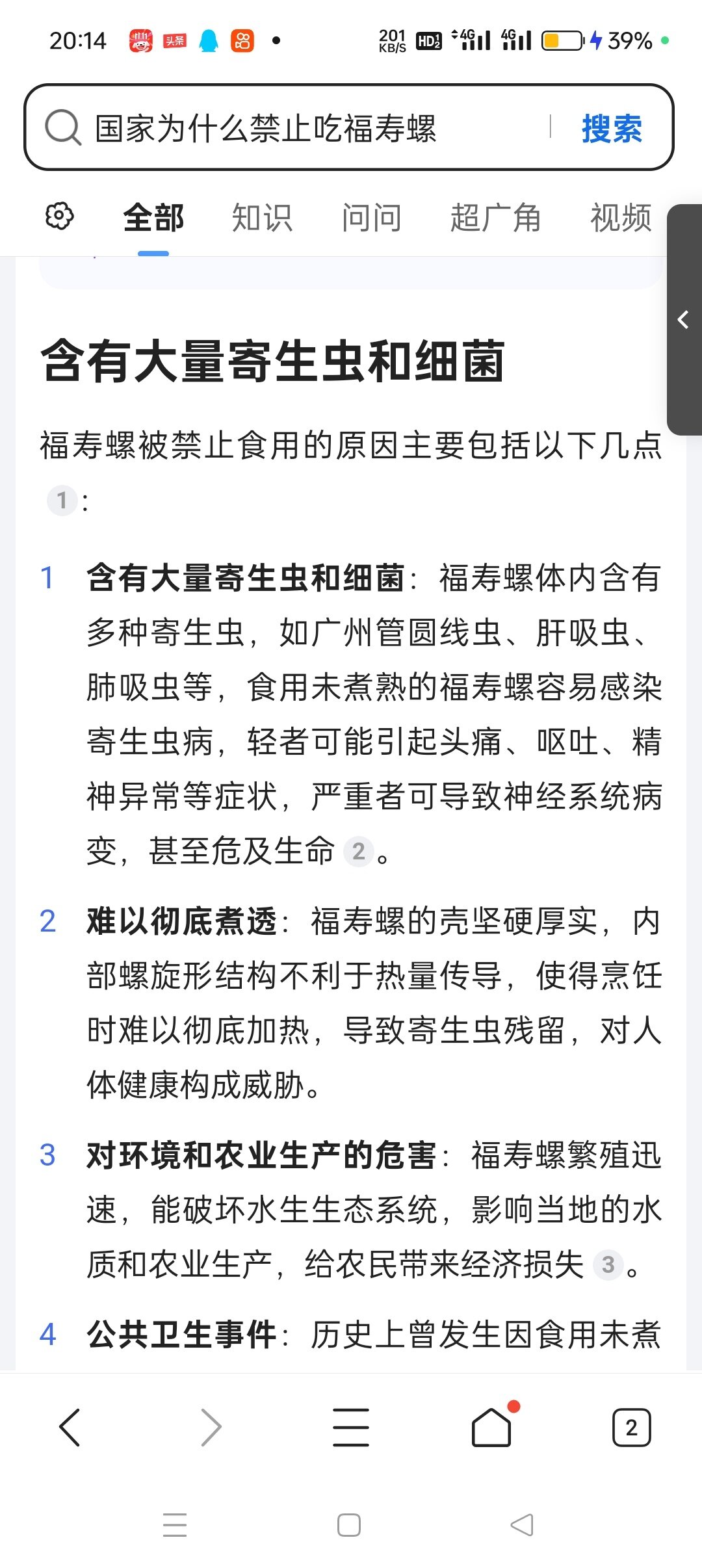Open the tab switcher showing 2 tabs
The height and width of the screenshot is (1568, 702).
point(631,1428)
